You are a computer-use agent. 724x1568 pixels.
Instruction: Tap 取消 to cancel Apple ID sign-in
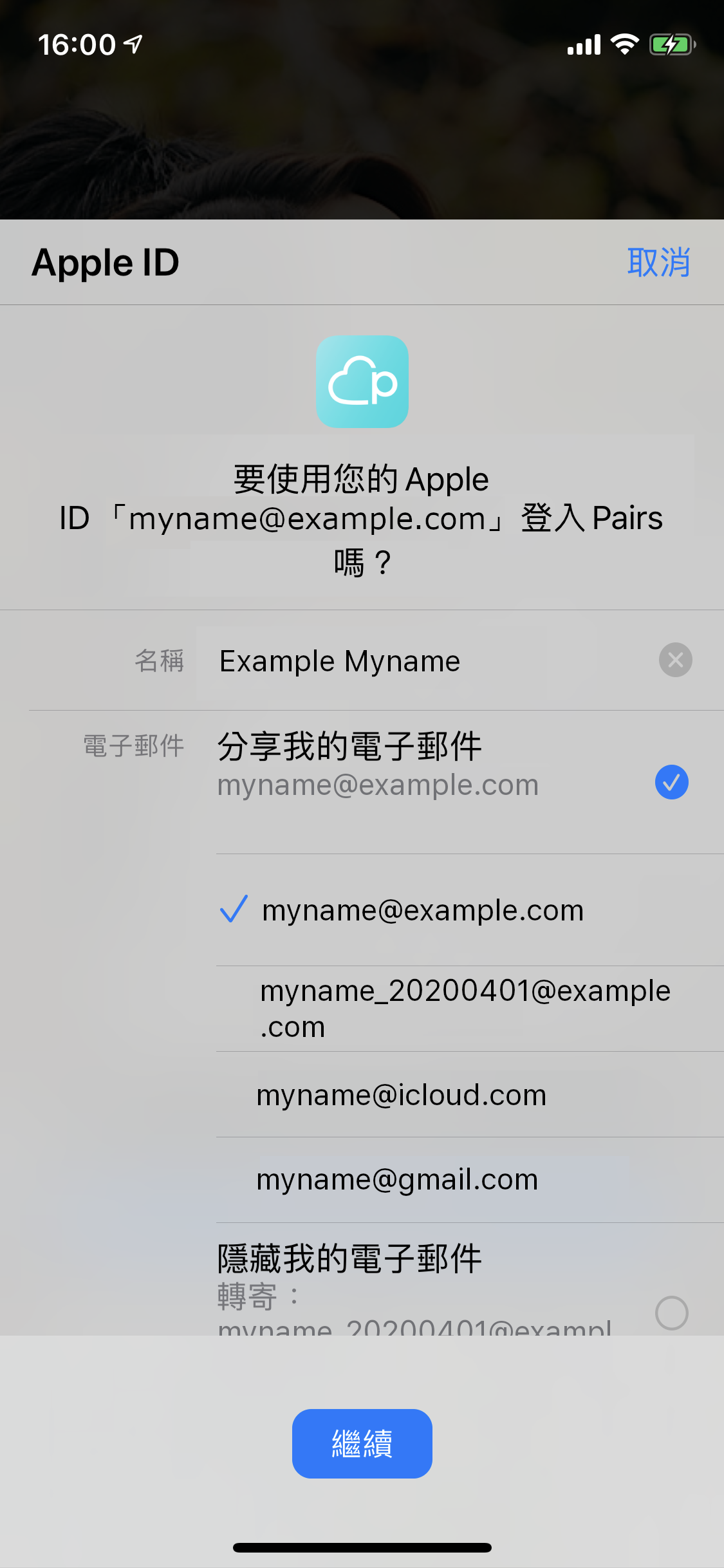[x=658, y=263]
